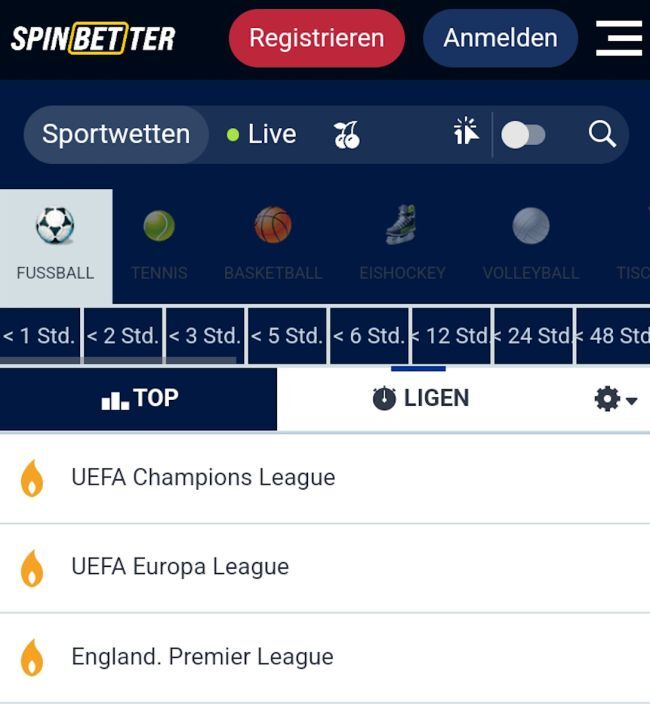Open UEFA Champions League
The image size is (650, 704).
pyautogui.click(x=203, y=477)
